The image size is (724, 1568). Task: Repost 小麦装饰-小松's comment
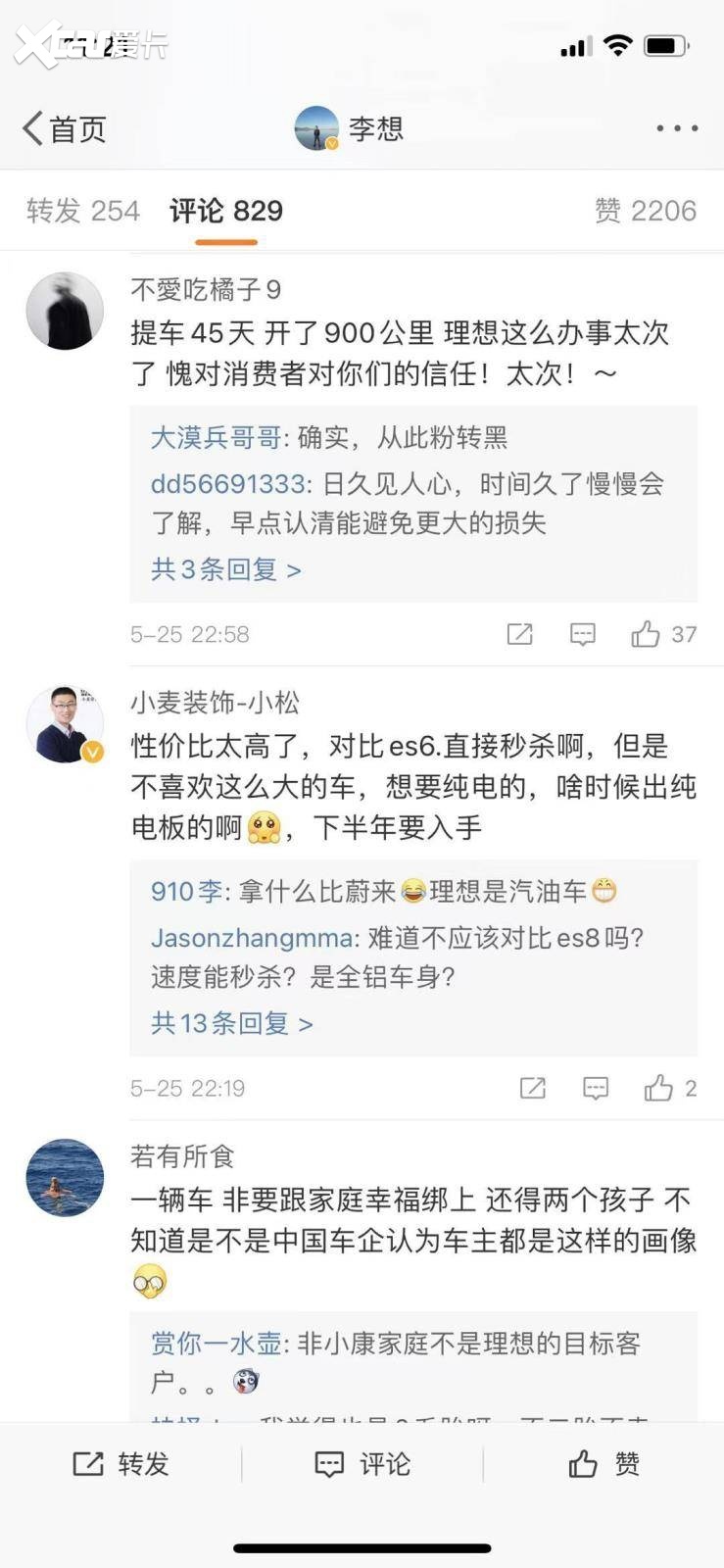click(x=533, y=1089)
